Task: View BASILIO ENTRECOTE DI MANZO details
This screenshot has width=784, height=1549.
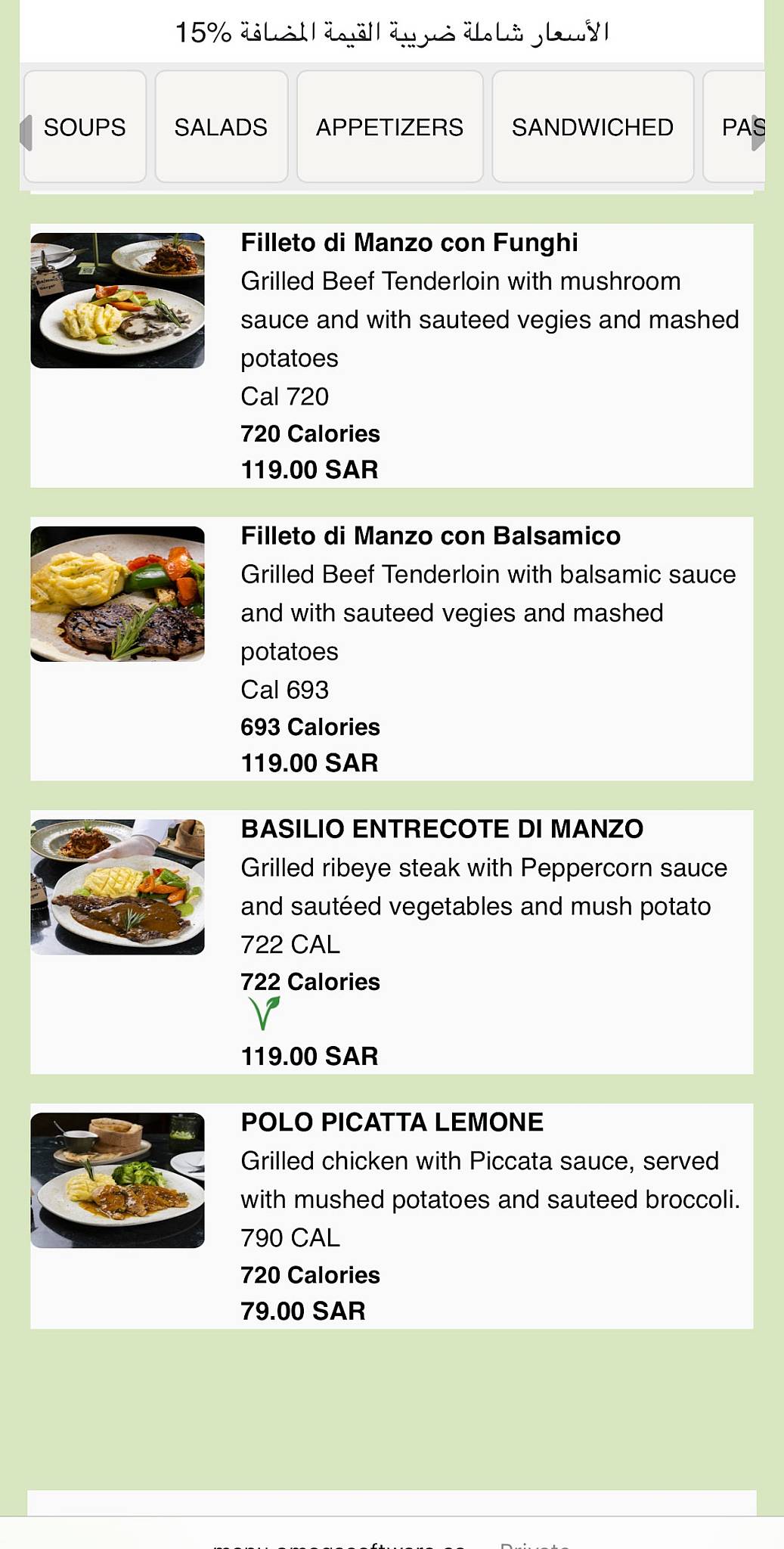Action: (x=392, y=942)
